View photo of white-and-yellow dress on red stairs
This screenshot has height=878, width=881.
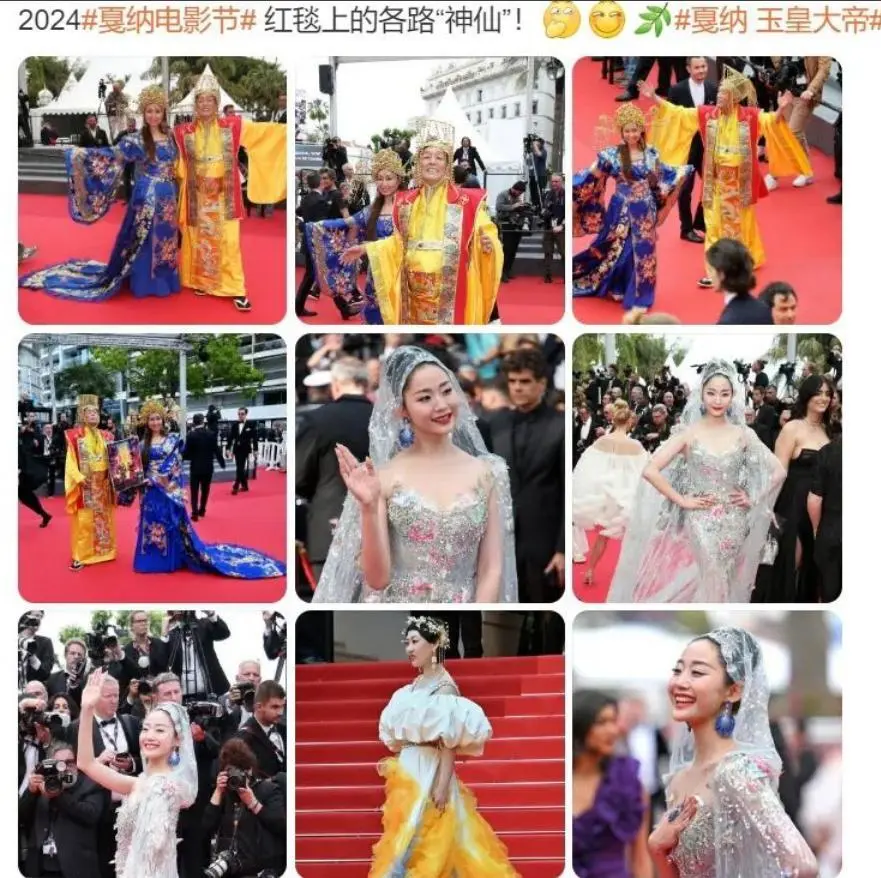click(429, 744)
